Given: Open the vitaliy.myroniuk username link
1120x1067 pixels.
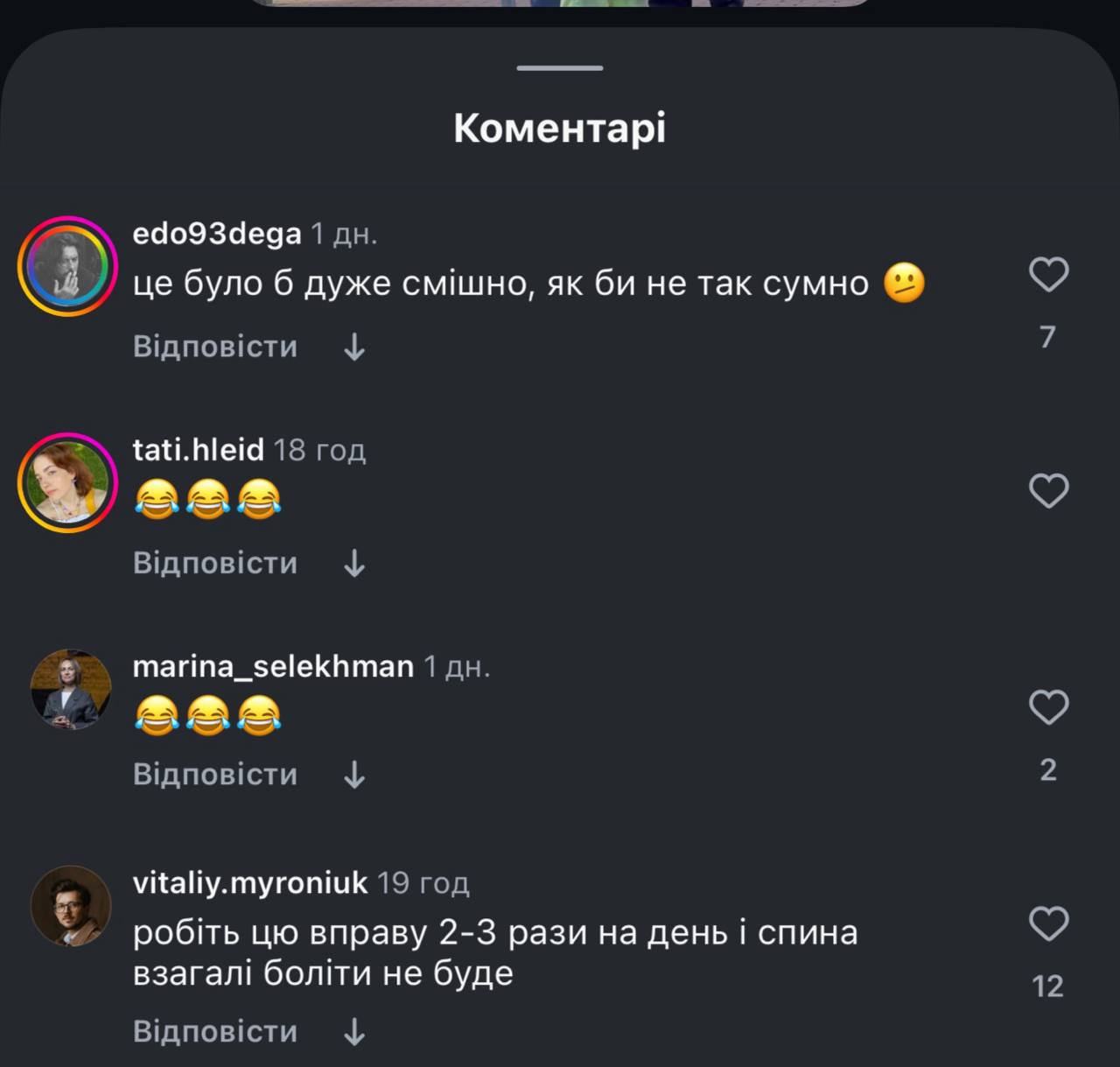Looking at the screenshot, I should click(249, 882).
